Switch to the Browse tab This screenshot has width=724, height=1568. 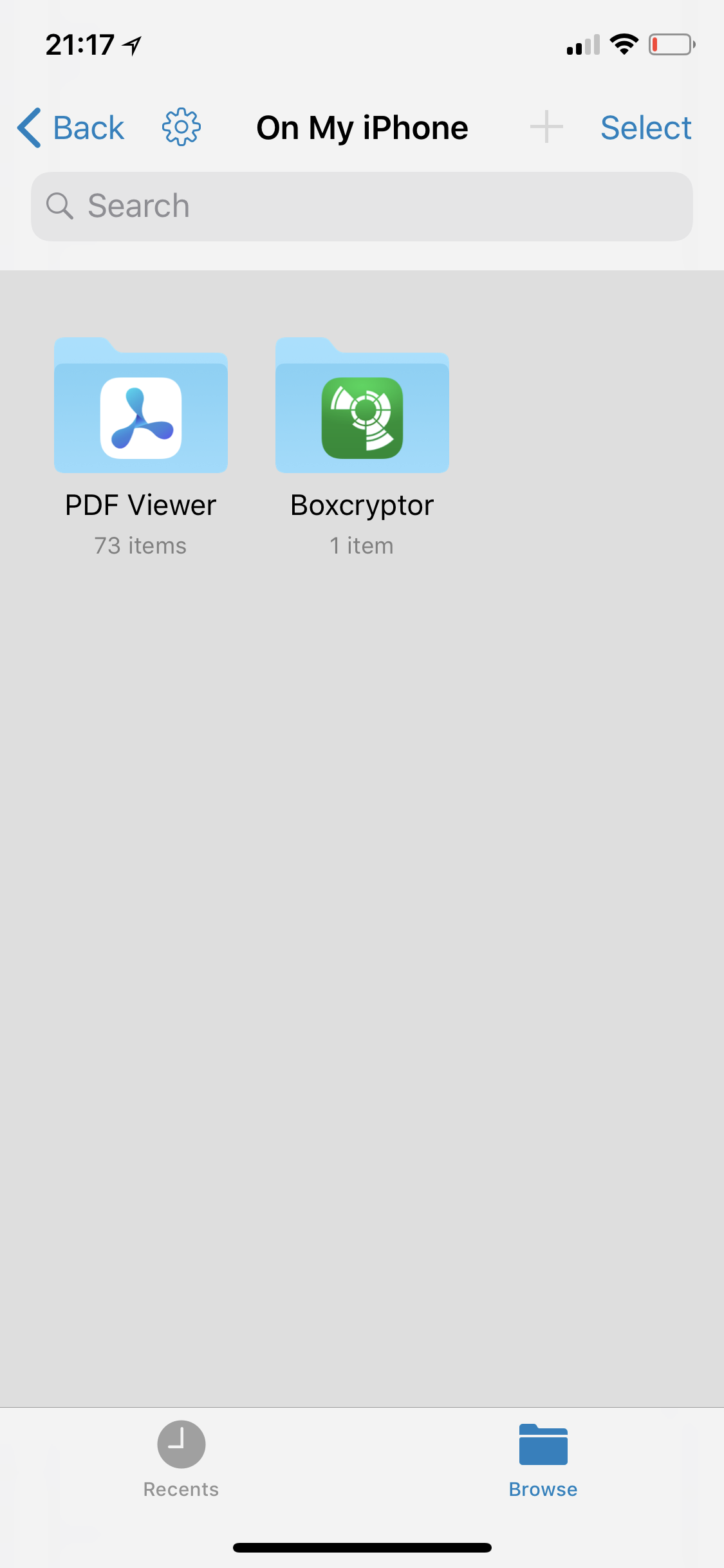[543, 1459]
